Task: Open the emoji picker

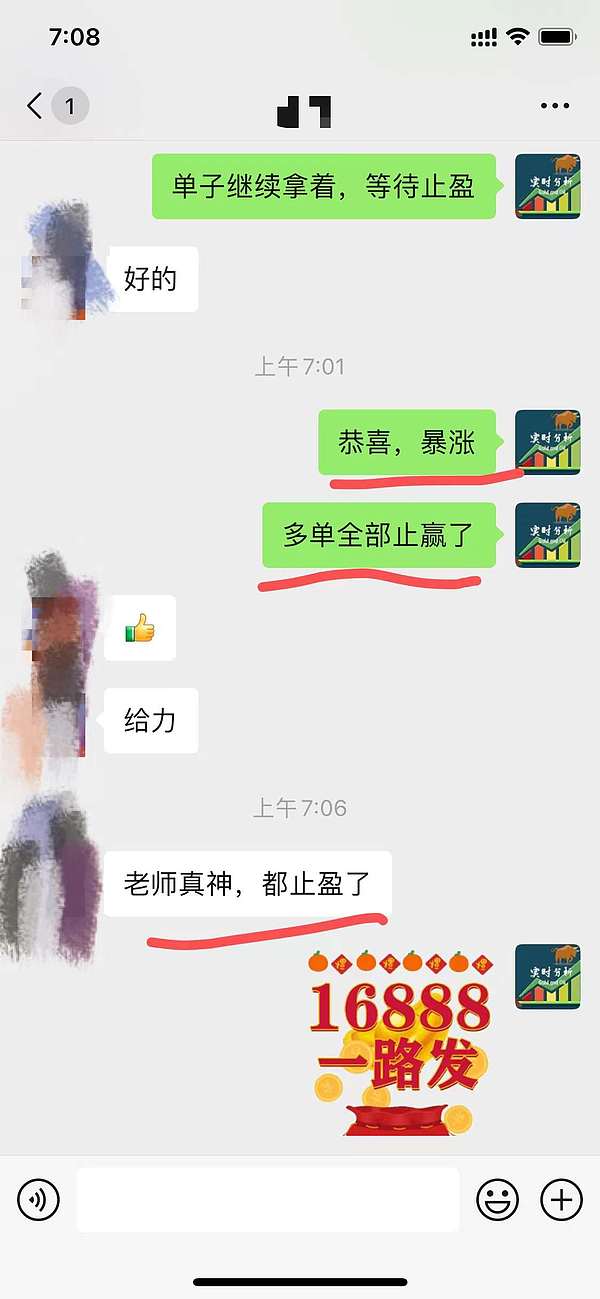Action: tap(497, 1199)
